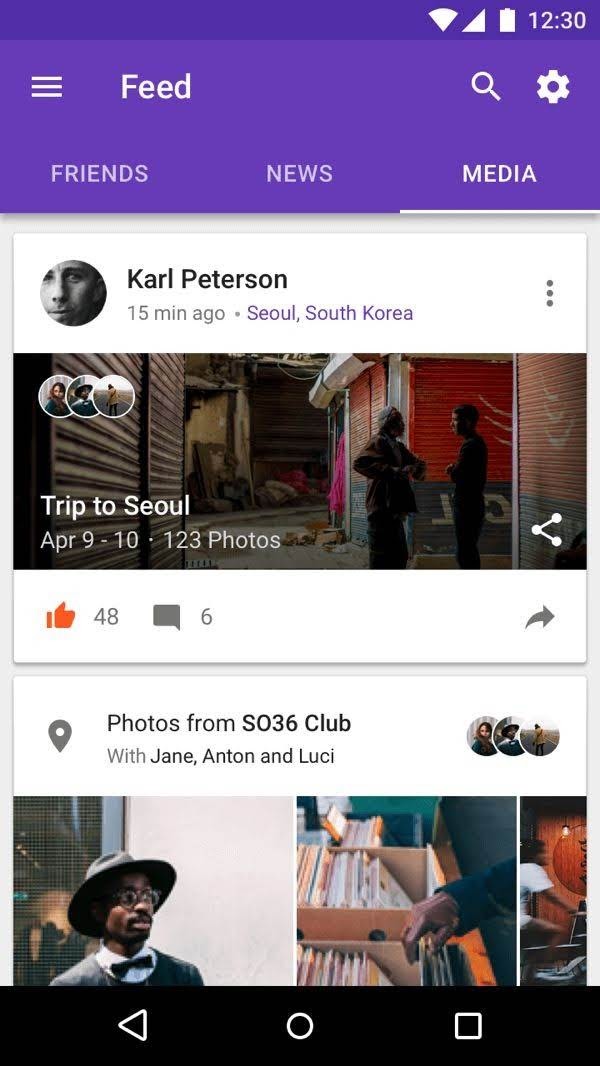Image resolution: width=600 pixels, height=1066 pixels.
Task: Open search in the Feed
Action: pyautogui.click(x=486, y=87)
